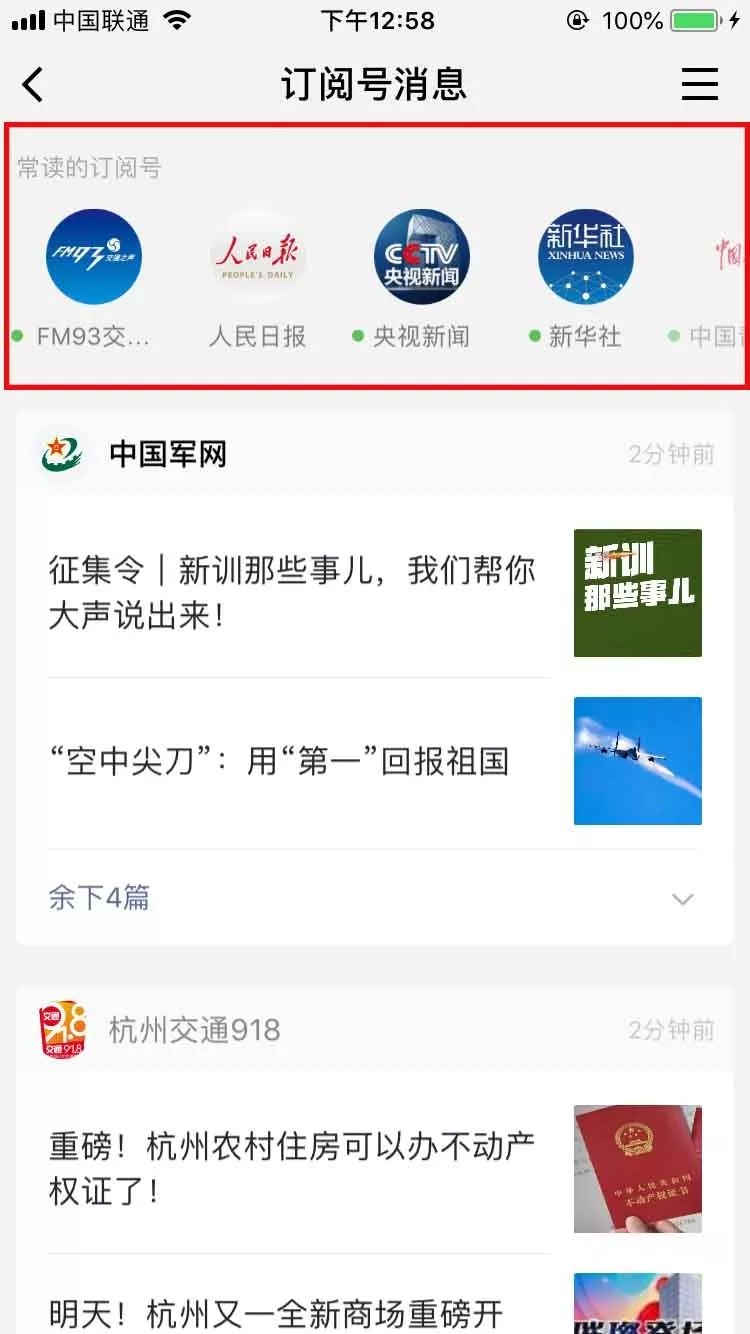Read the article “空中尖刀”：用“第一”回报祖国
Viewport: 750px width, 1334px height.
pyautogui.click(x=279, y=761)
